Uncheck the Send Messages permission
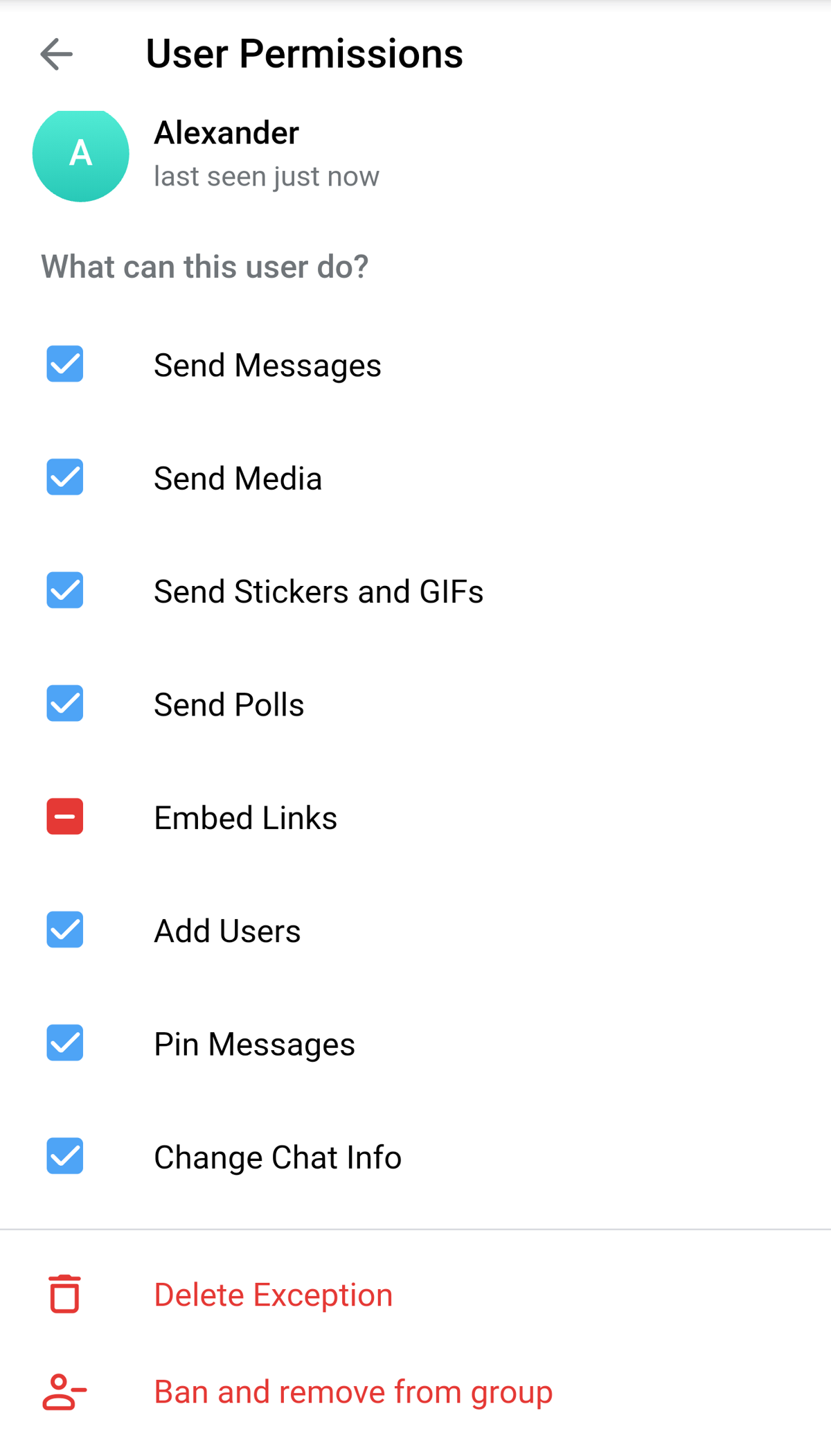Image resolution: width=831 pixels, height=1456 pixels. [x=65, y=364]
